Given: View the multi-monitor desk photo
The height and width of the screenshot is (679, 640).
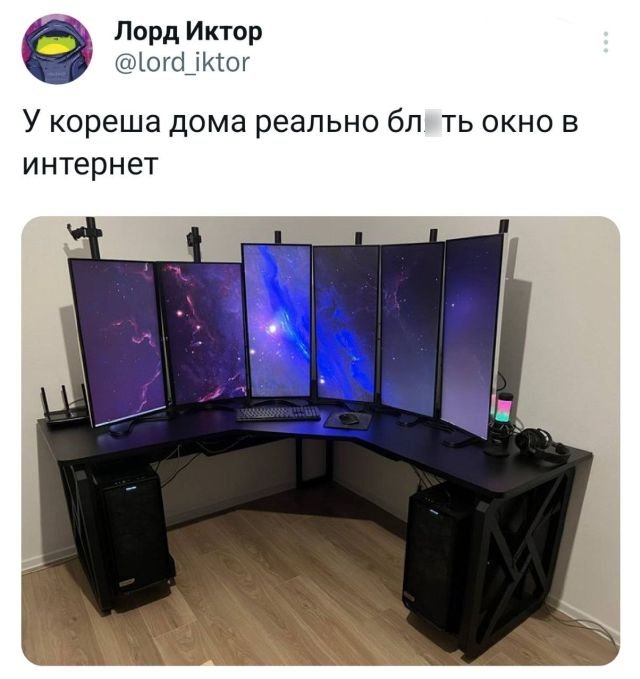Looking at the screenshot, I should [x=320, y=440].
